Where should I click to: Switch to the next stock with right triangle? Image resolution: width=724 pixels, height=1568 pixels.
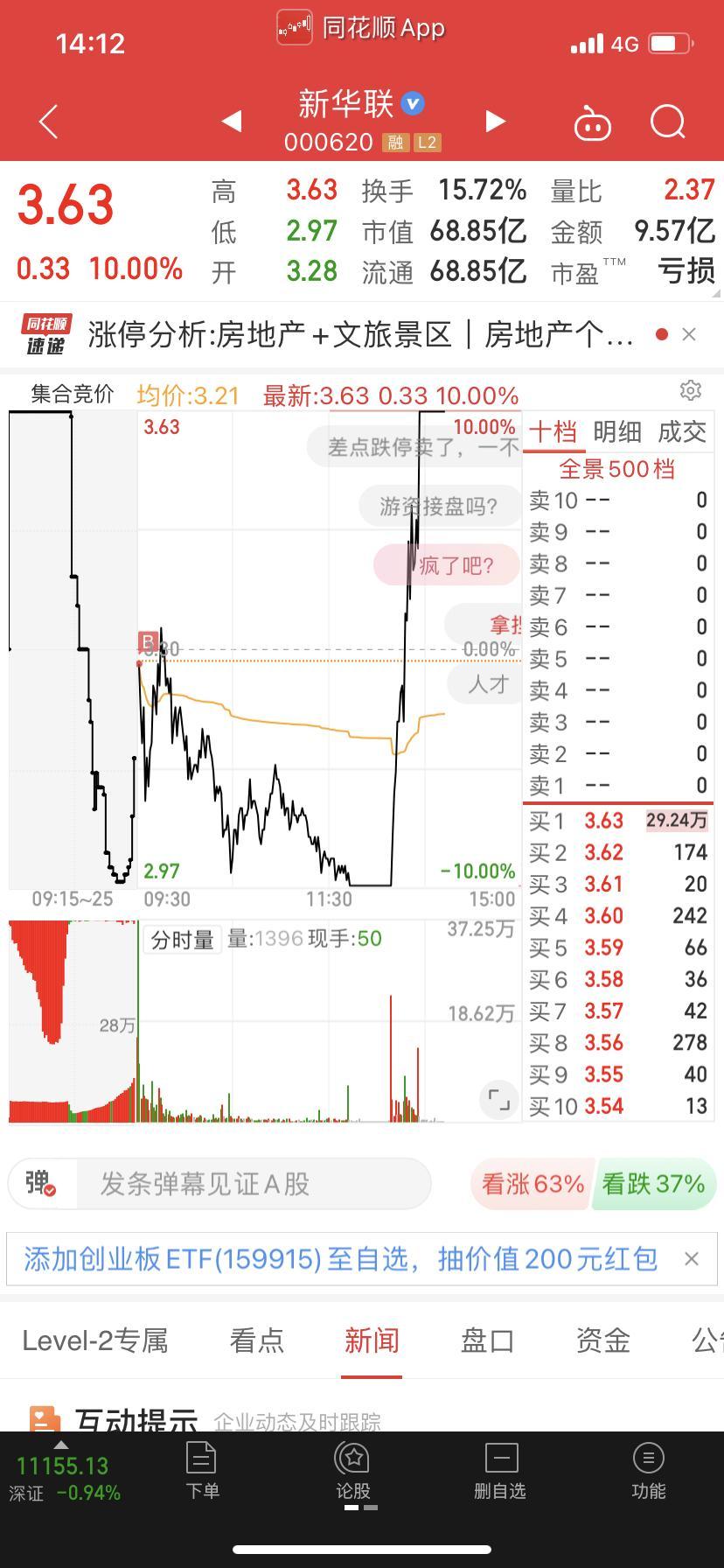pyautogui.click(x=495, y=121)
